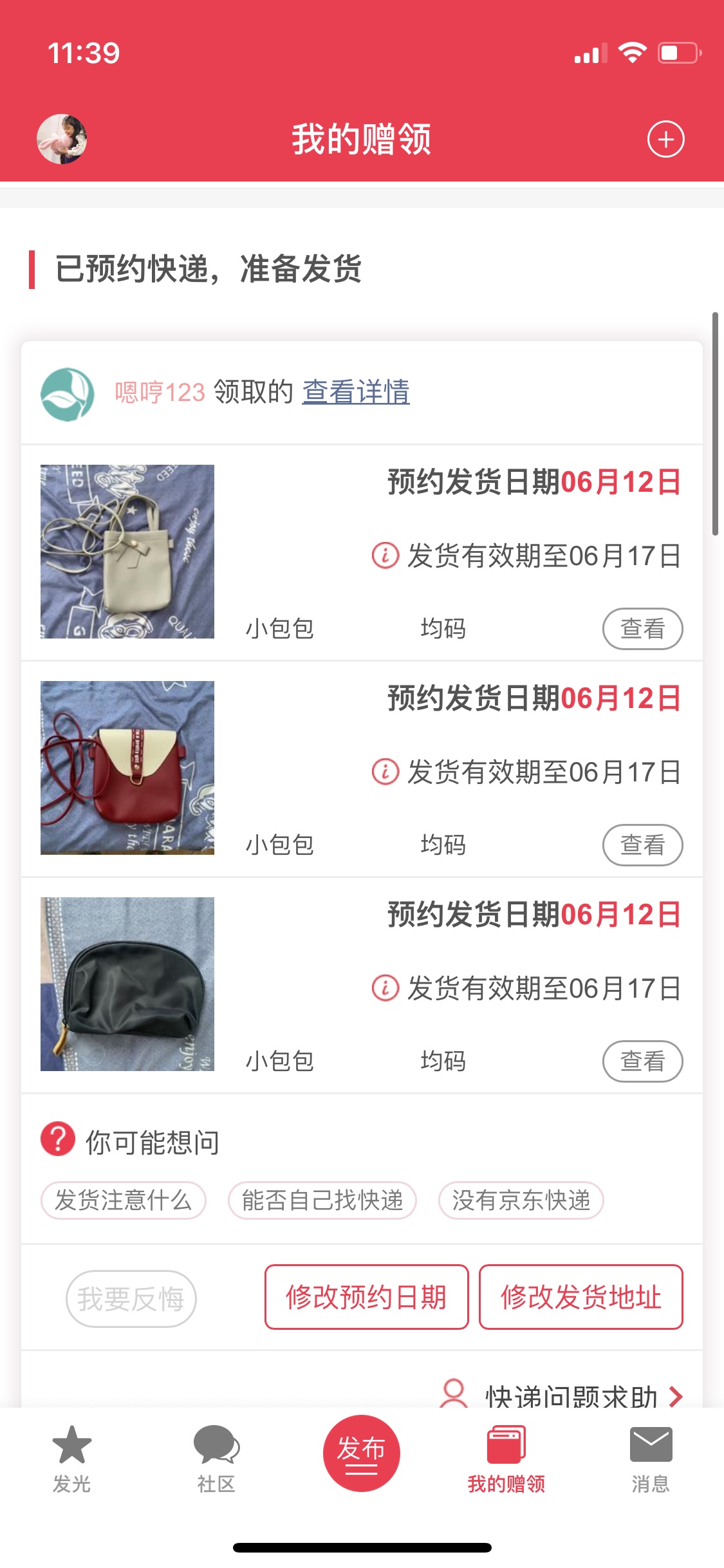Viewport: 724px width, 1568px height.
Task: Tap 查看 for the black pouch
Action: tap(642, 1061)
